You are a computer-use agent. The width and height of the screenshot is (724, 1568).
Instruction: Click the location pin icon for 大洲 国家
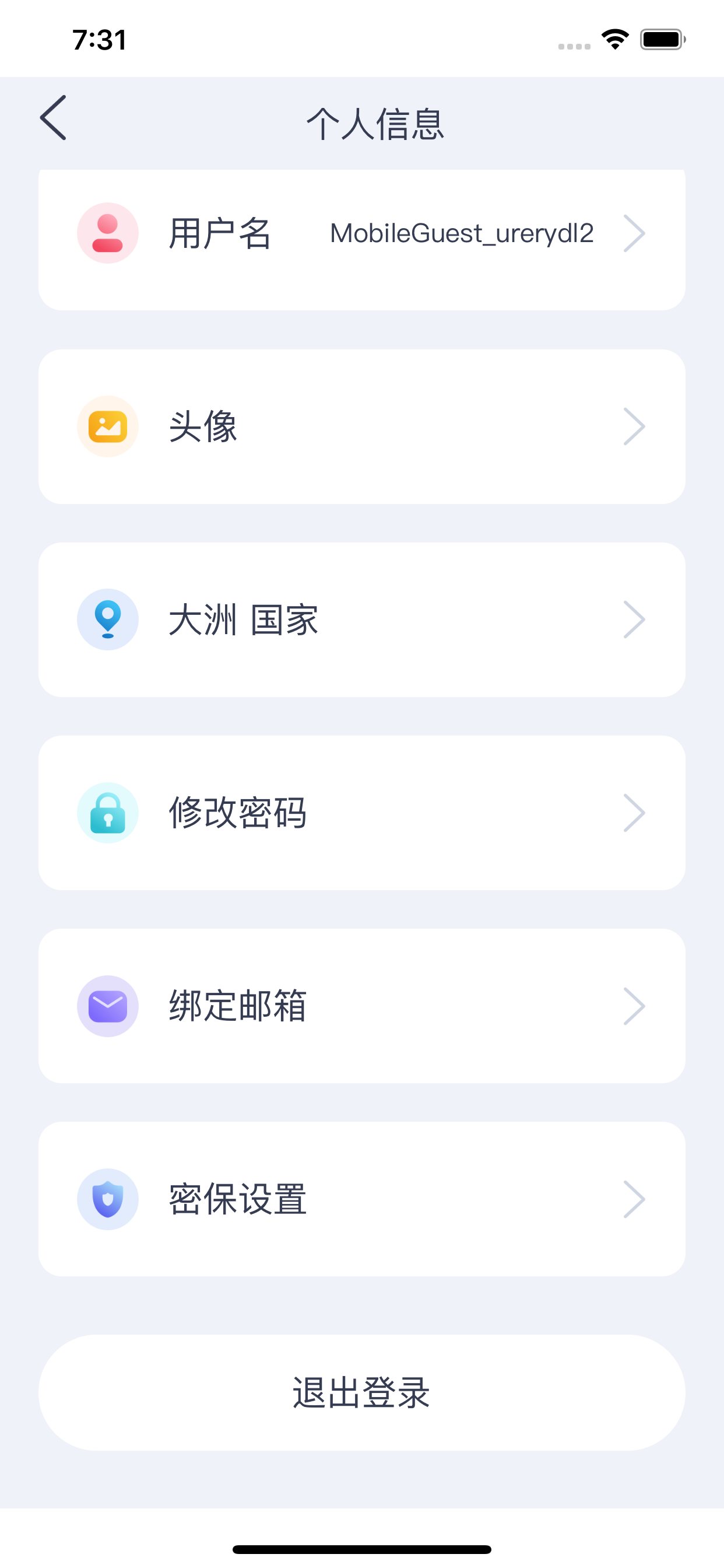(x=108, y=619)
